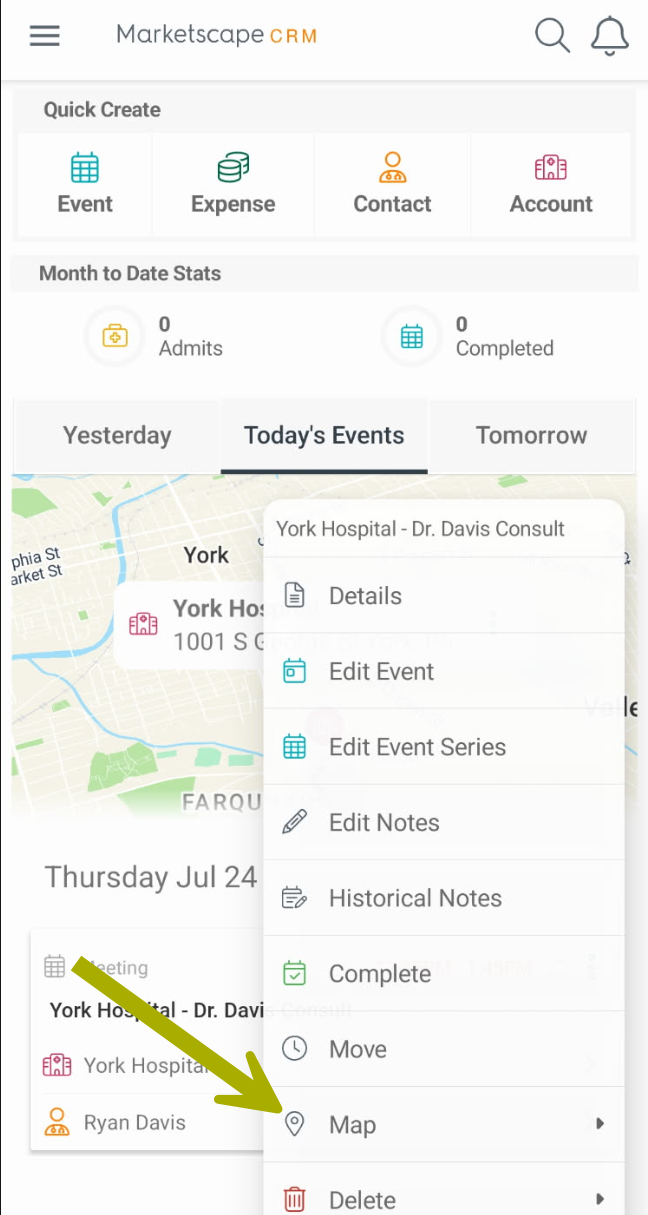The height and width of the screenshot is (1215, 648).
Task: Mark the event as Complete
Action: tap(444, 974)
